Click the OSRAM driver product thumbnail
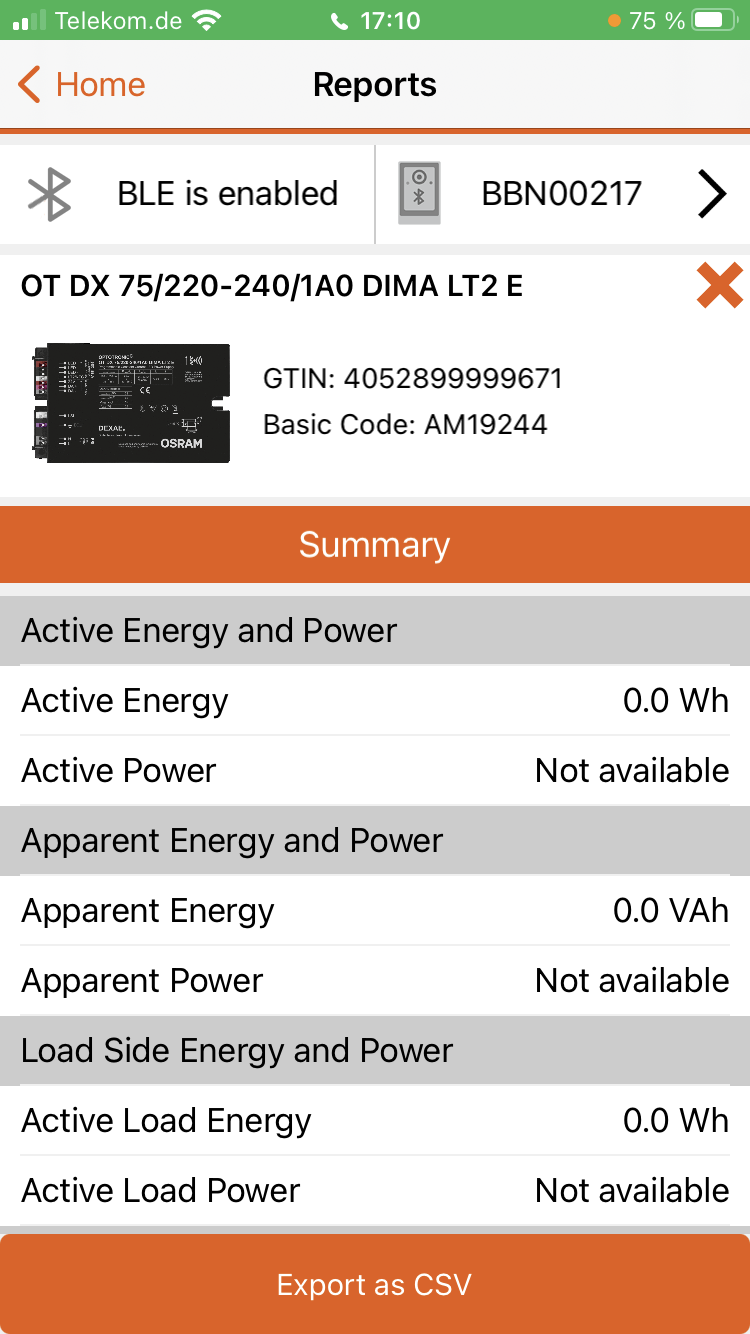This screenshot has width=750, height=1334. coord(130,403)
